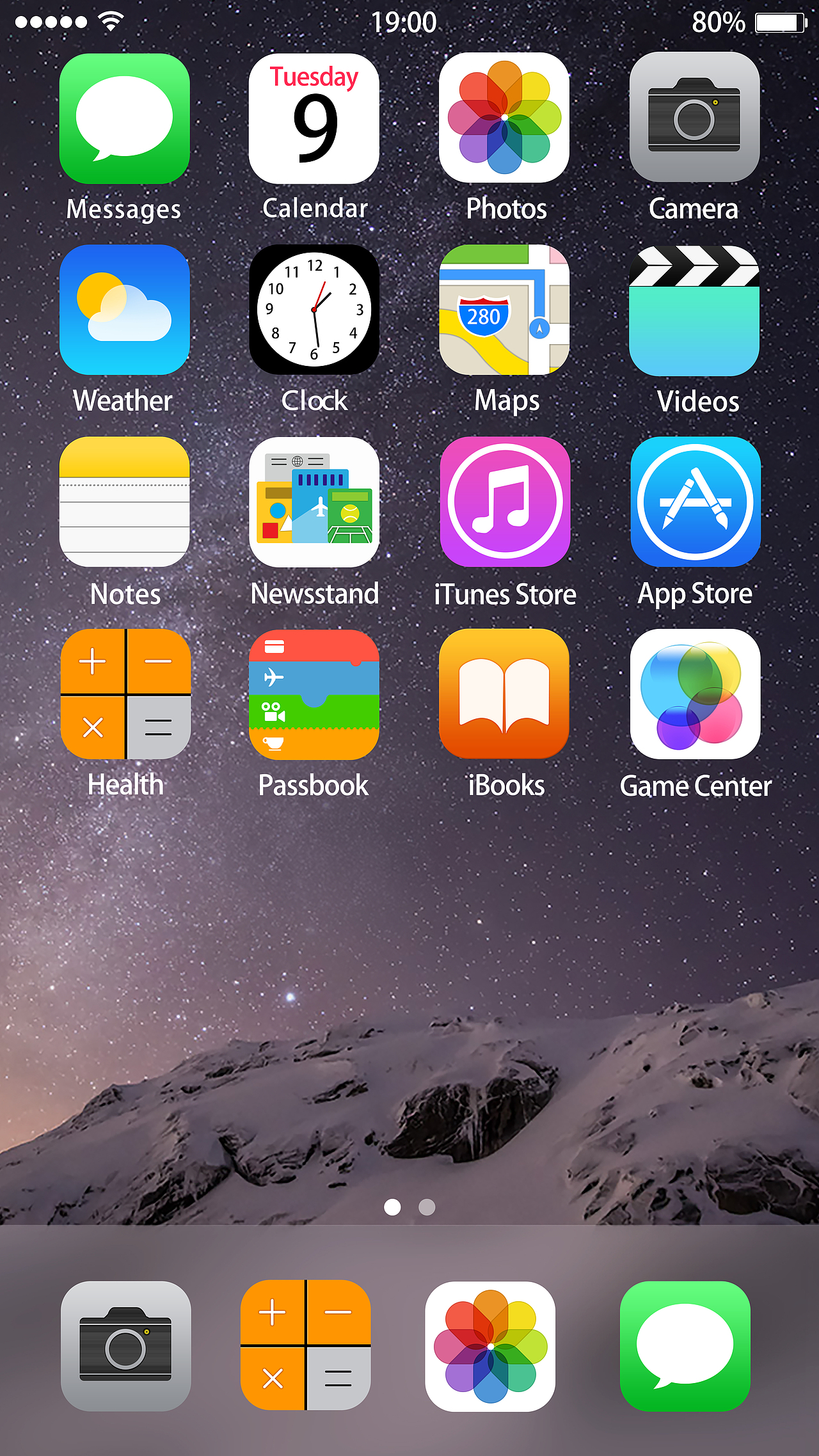Open the labeled Messages app in the grid
This screenshot has height=1456, width=819.
(125, 119)
